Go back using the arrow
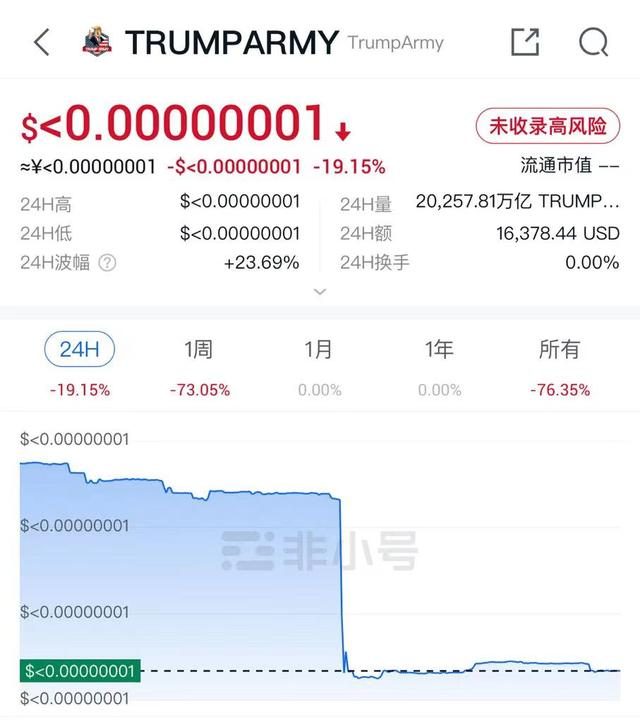The width and height of the screenshot is (640, 720). [x=41, y=42]
